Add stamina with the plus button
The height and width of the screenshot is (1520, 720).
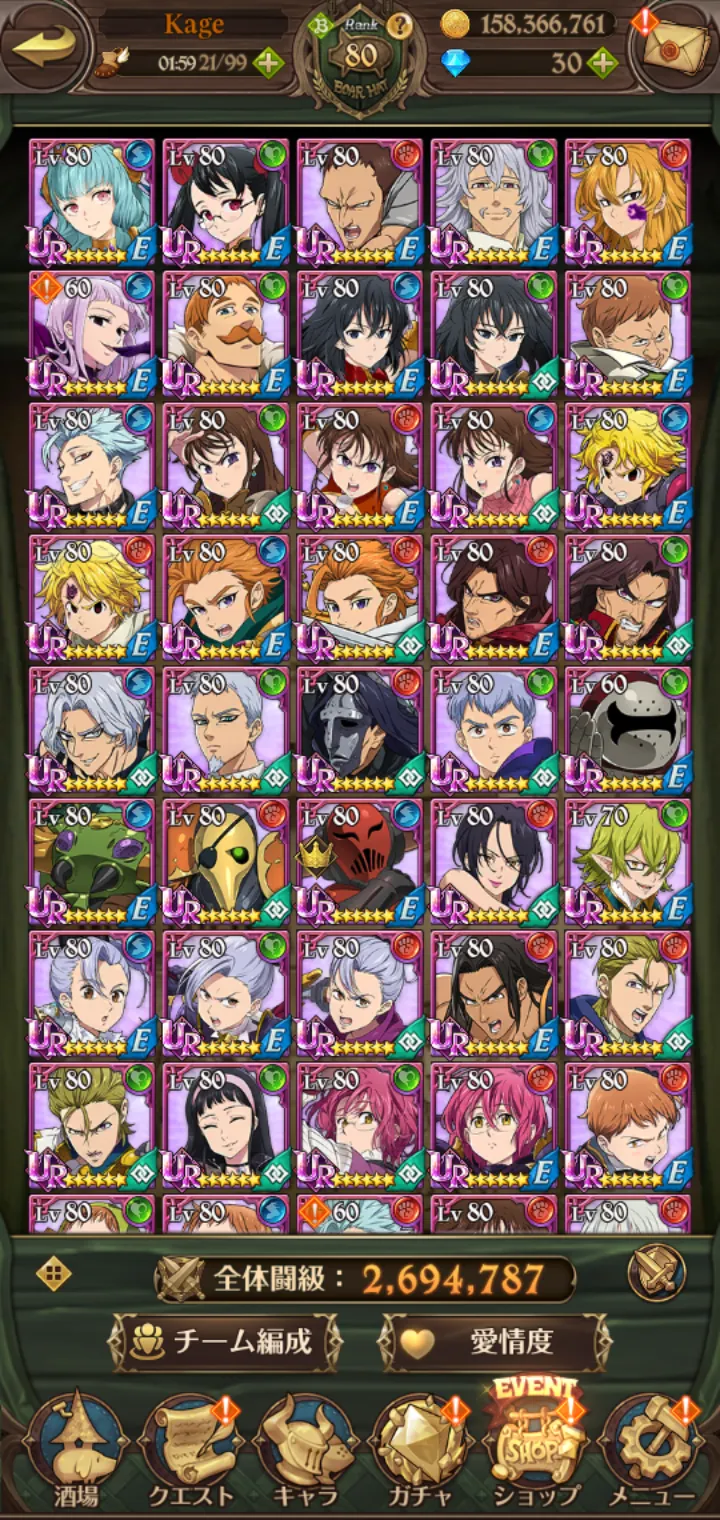(268, 64)
